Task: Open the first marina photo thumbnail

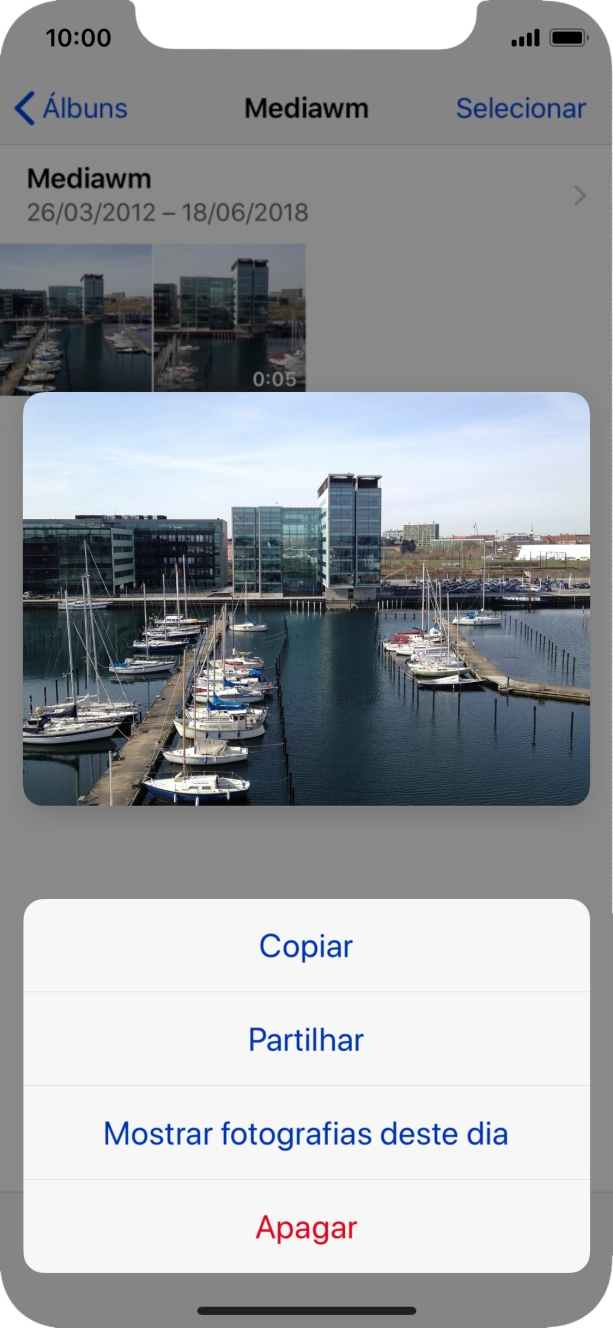Action: [75, 318]
